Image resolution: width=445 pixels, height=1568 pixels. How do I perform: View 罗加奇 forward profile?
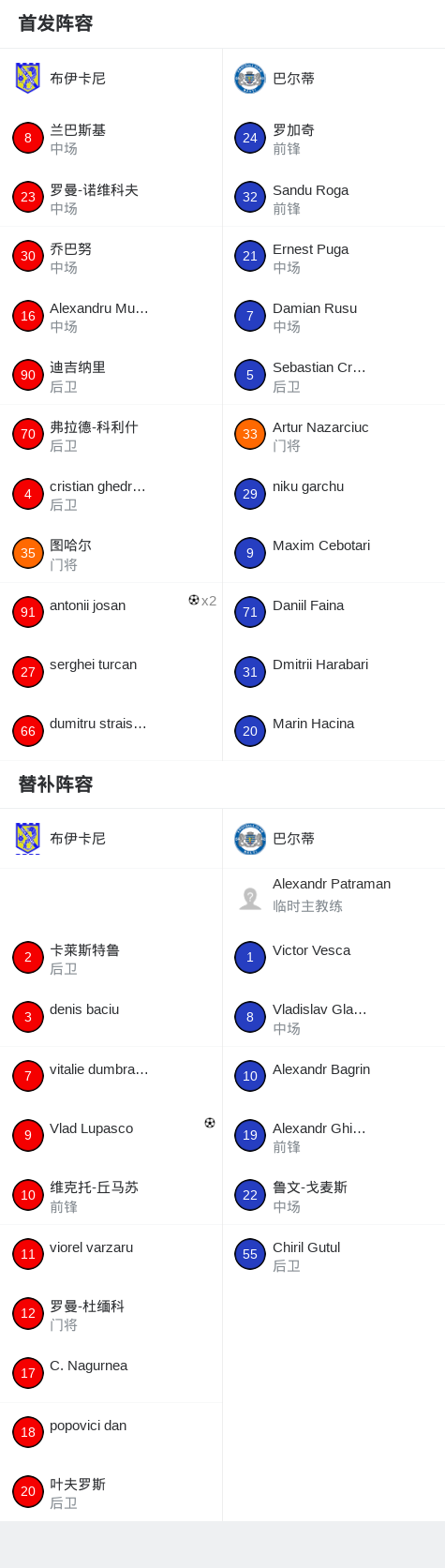(x=334, y=138)
